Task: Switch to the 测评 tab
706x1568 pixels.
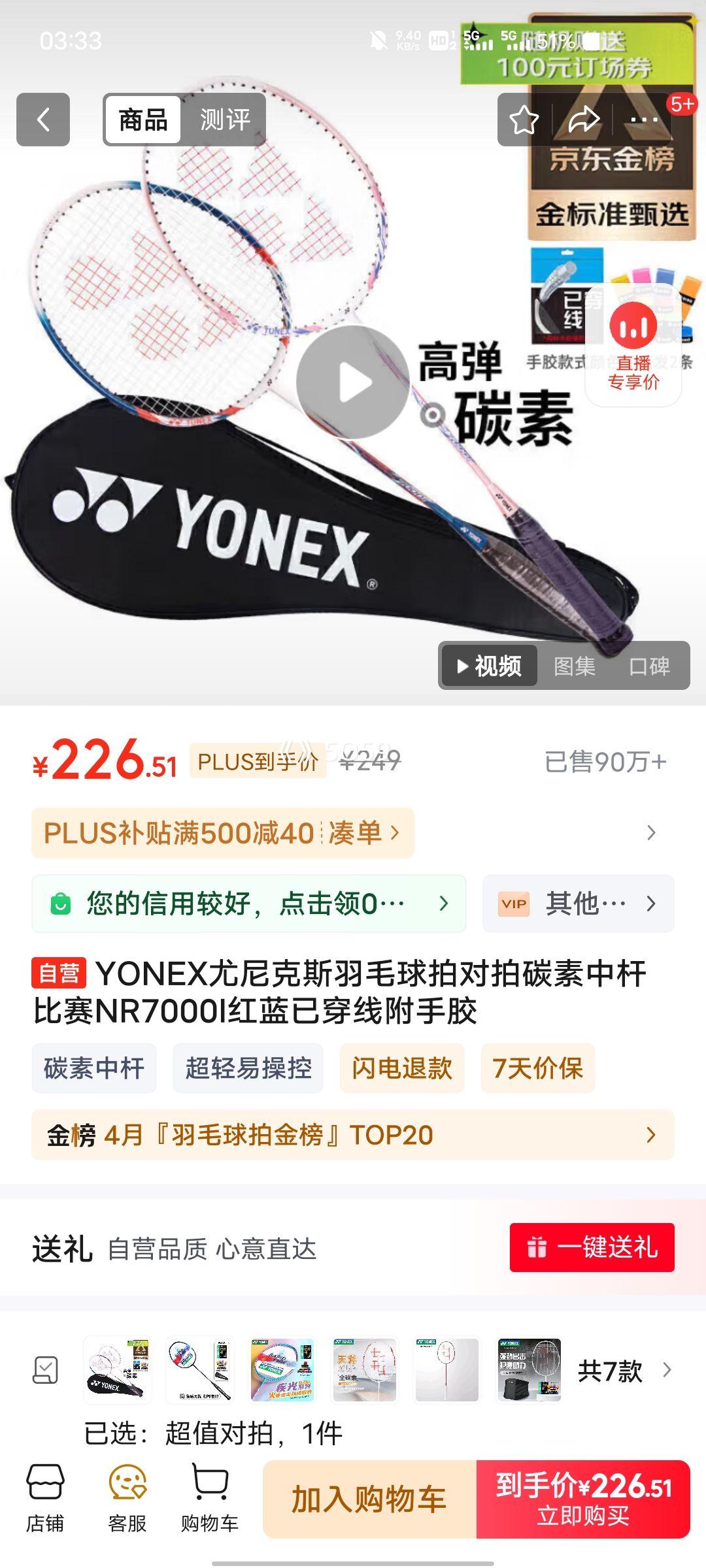Action: point(224,120)
